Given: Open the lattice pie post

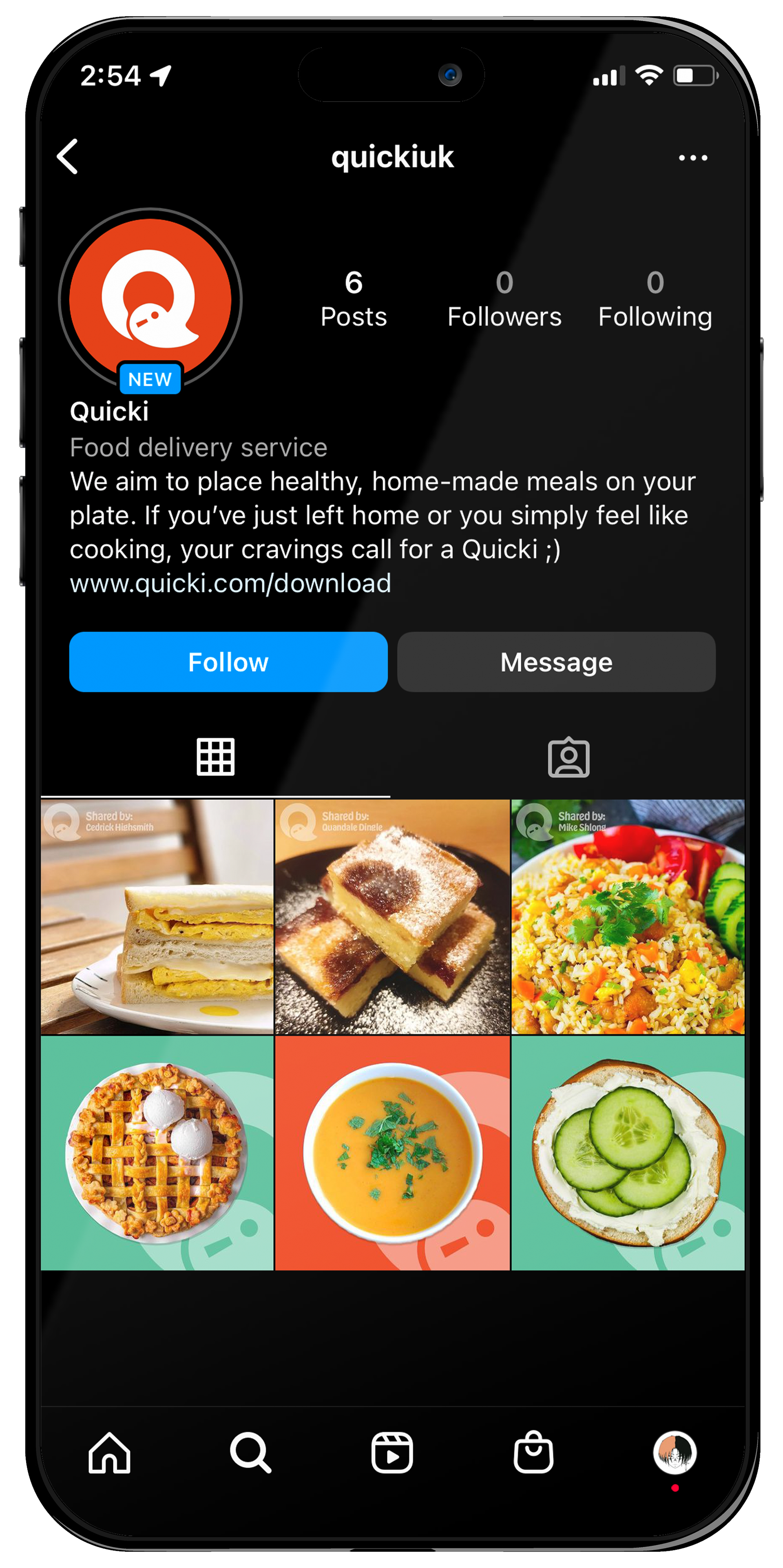Looking at the screenshot, I should click(157, 1153).
